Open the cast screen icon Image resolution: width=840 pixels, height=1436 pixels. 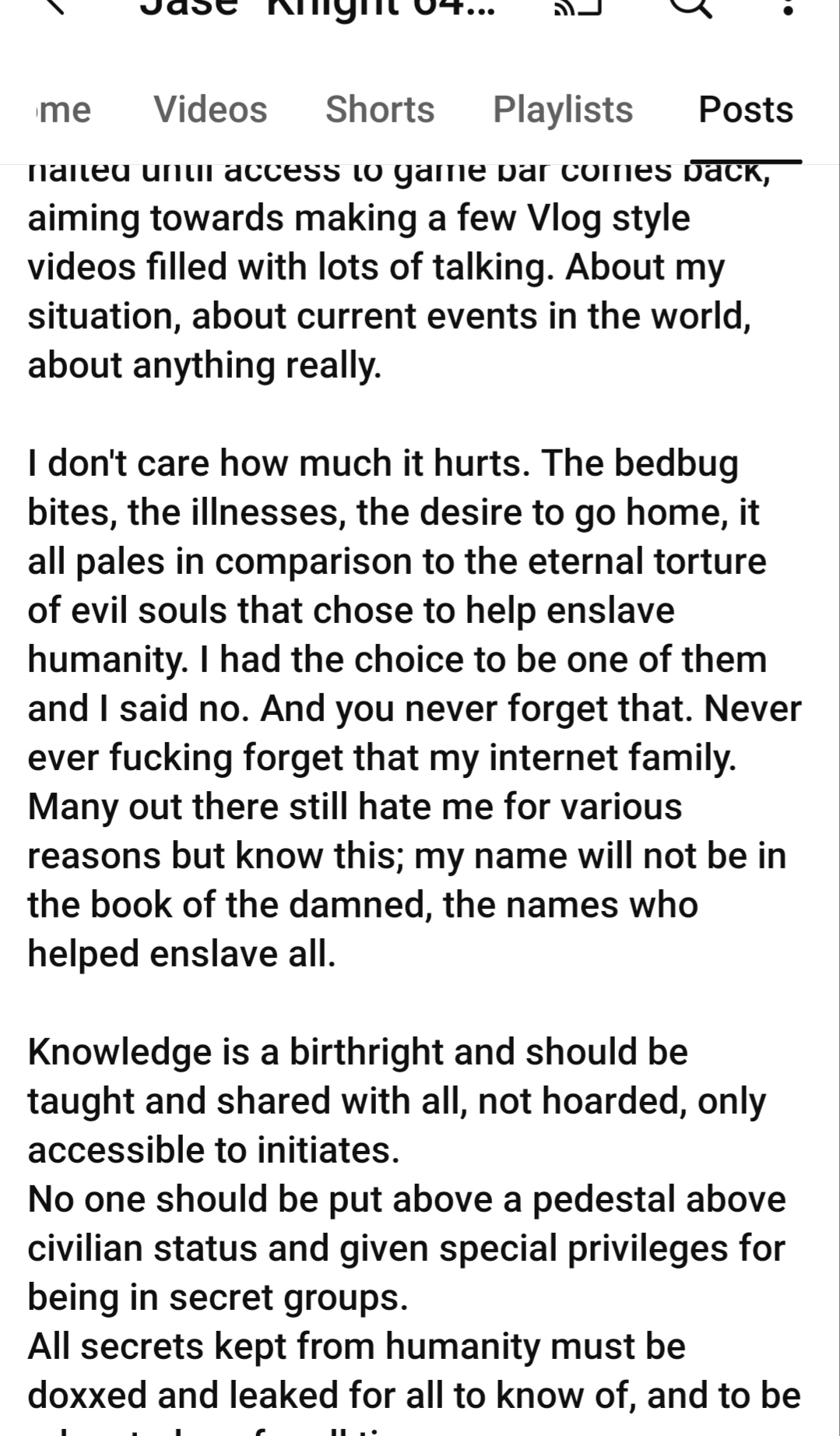click(x=577, y=8)
